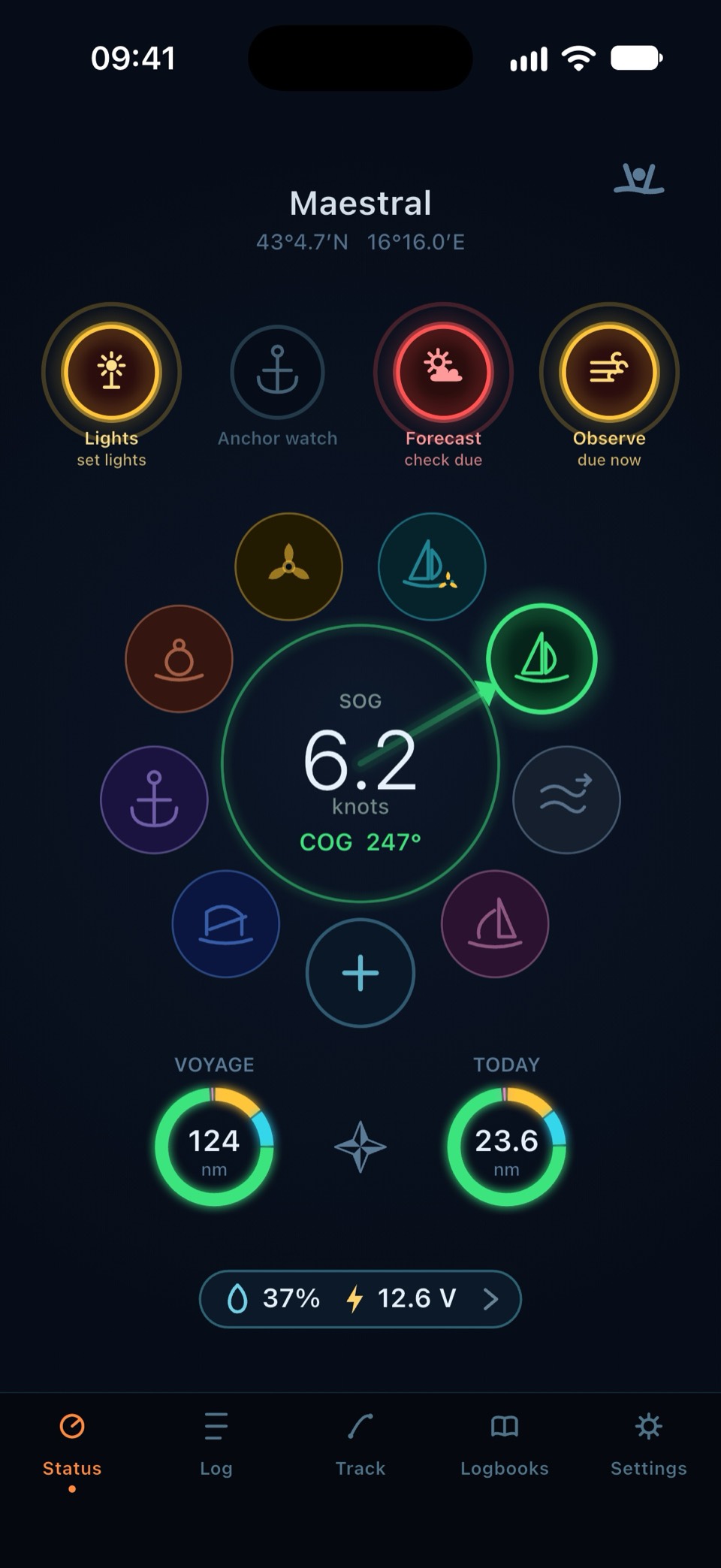Select the blue berthed boat state

tap(226, 923)
